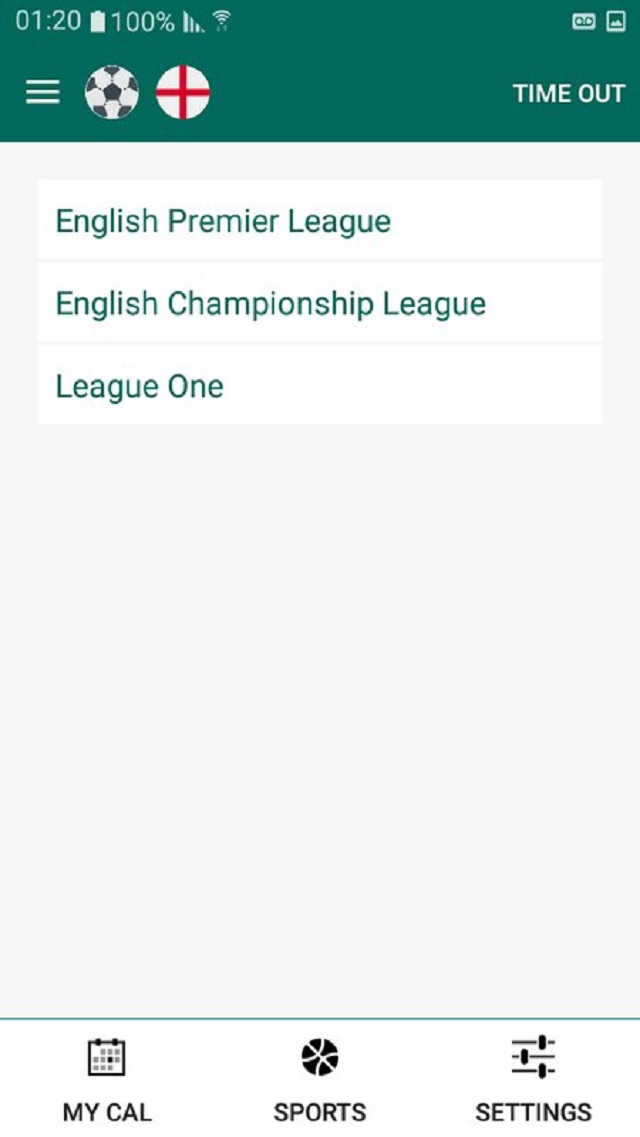The image size is (640, 1137).
Task: Open the League One row
Action: (319, 386)
